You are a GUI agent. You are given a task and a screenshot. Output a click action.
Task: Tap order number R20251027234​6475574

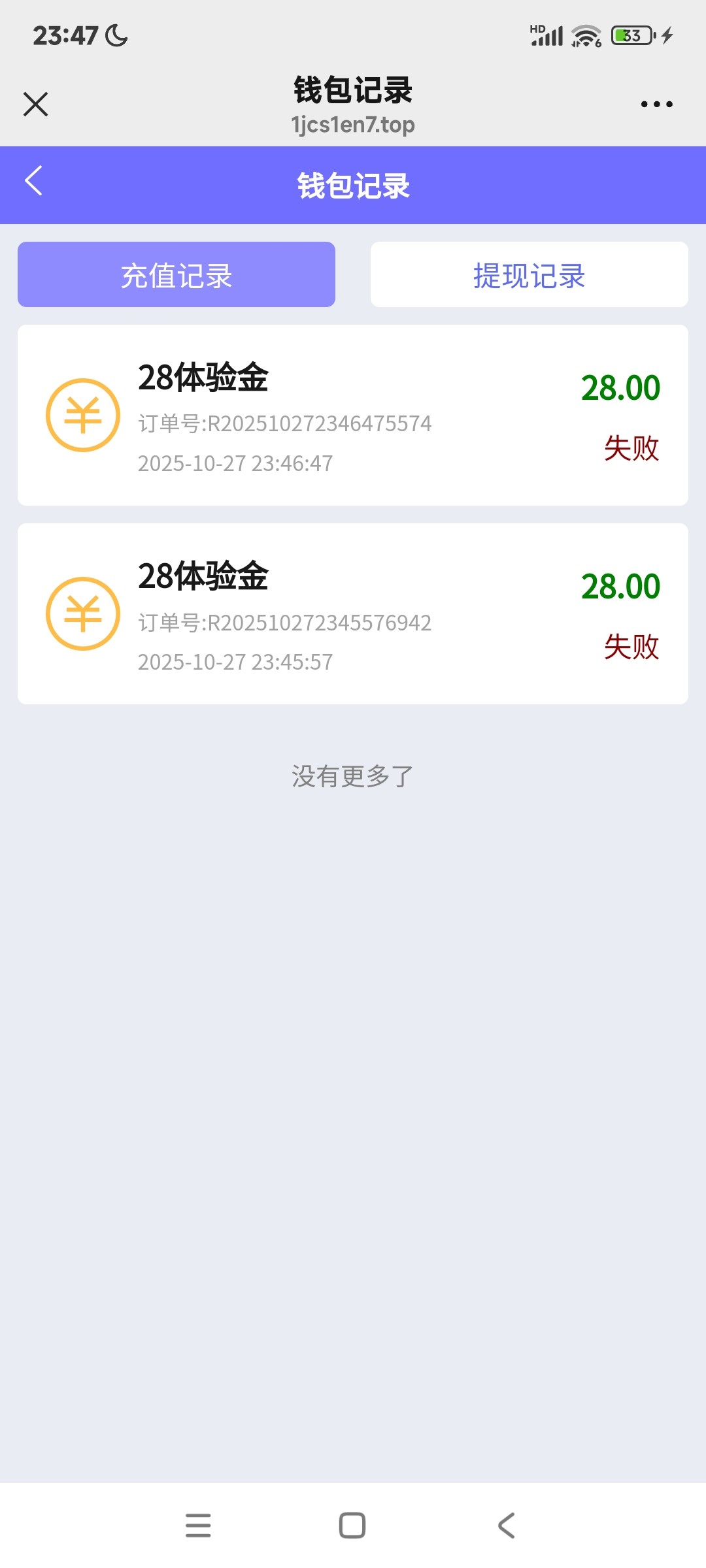tap(284, 423)
